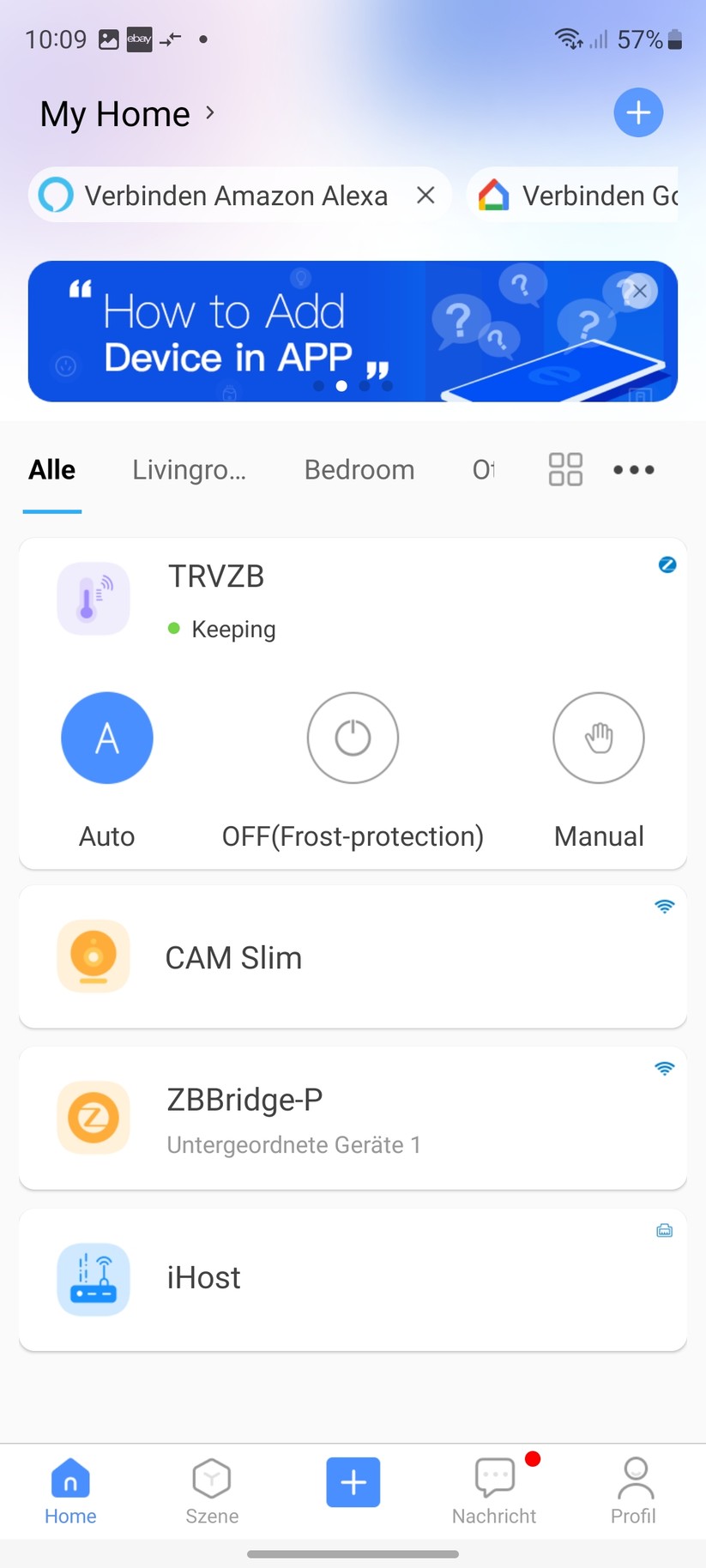Viewport: 706px width, 1568px height.
Task: Open the thermostat icon on TRVZB card
Action: (93, 598)
